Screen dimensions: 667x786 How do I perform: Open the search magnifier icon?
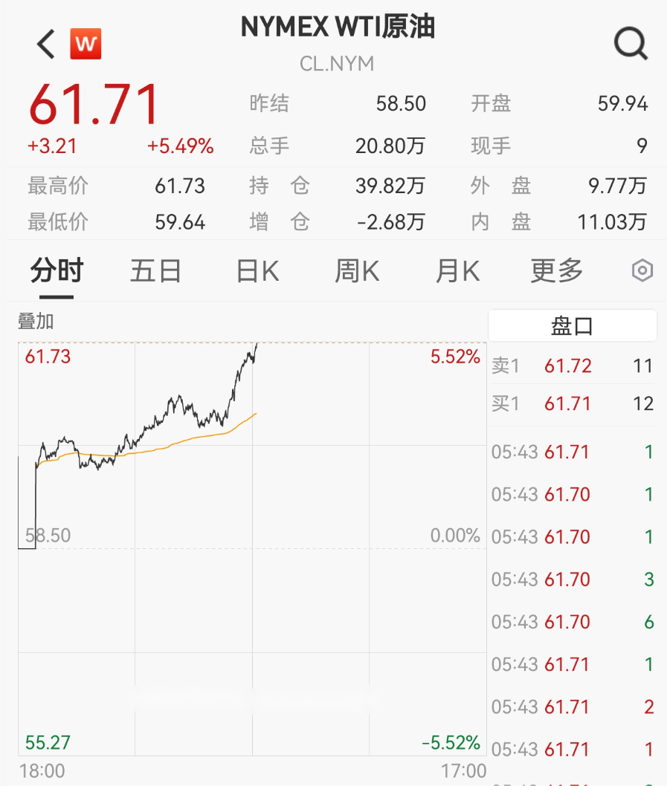pos(630,44)
